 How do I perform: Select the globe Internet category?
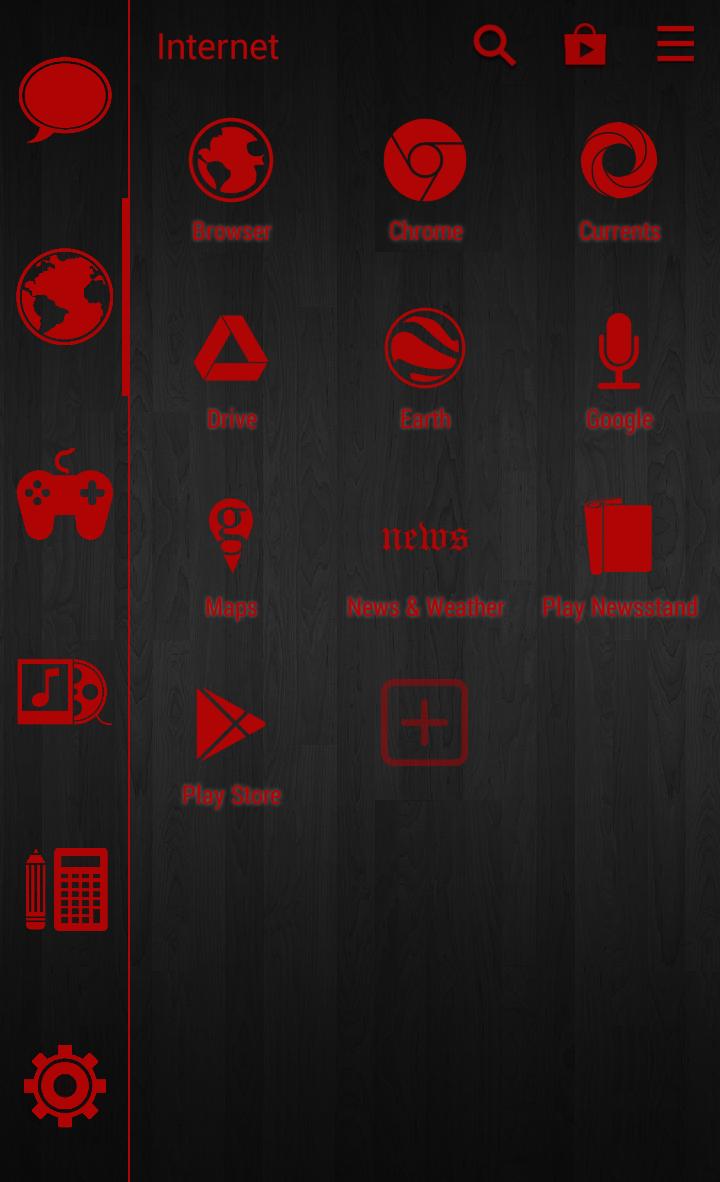(x=65, y=297)
